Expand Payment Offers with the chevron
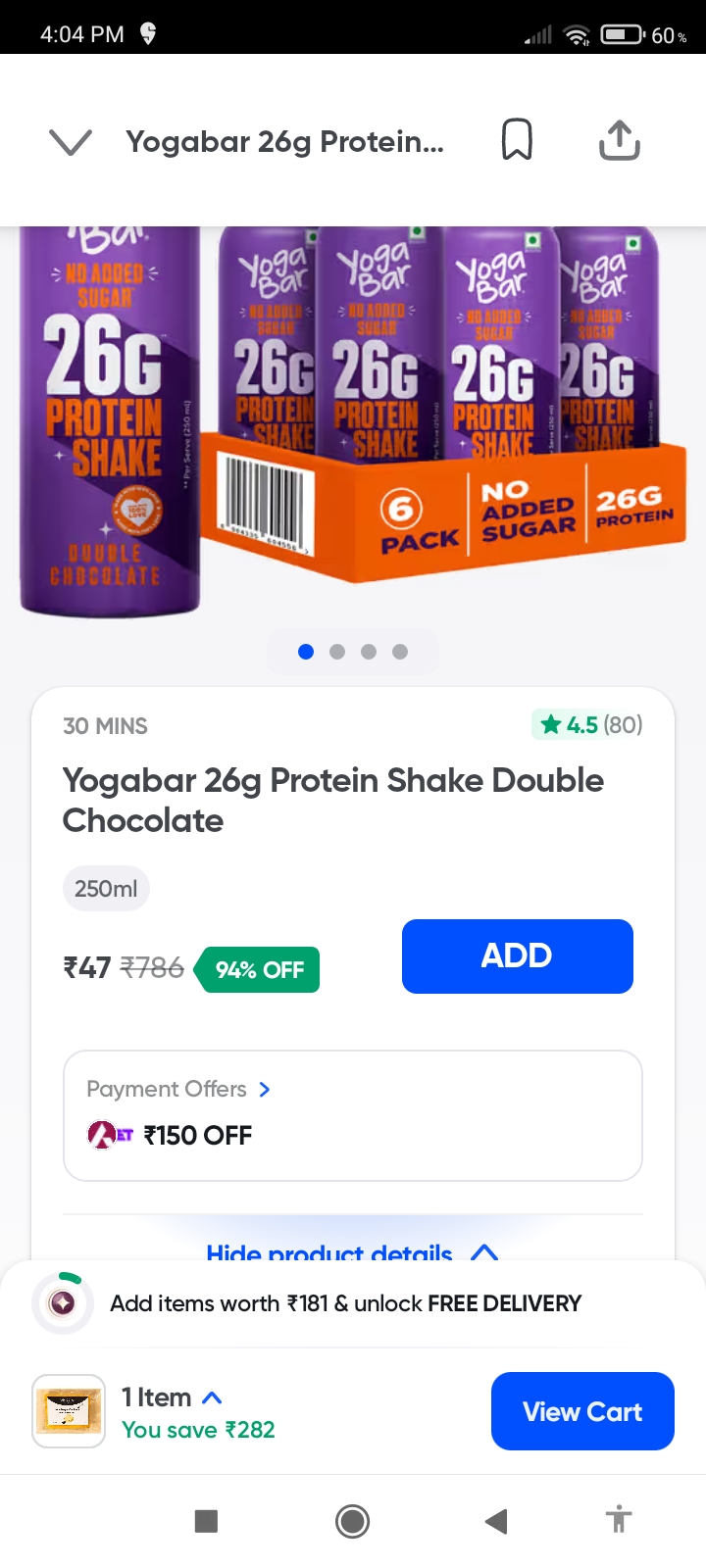Screen dimensions: 706x1568 click(x=264, y=1089)
